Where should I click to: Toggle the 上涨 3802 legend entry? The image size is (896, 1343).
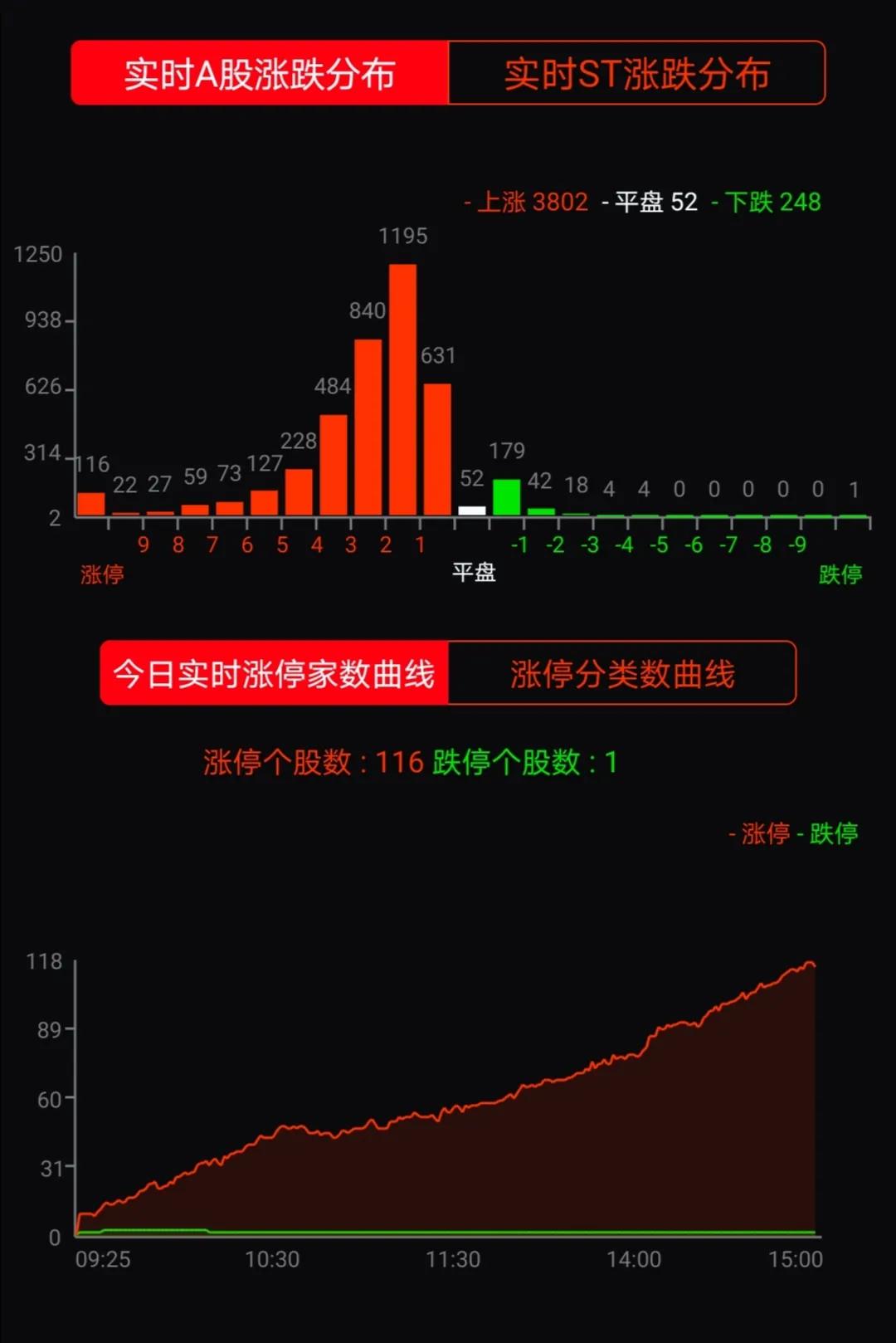coord(531,202)
